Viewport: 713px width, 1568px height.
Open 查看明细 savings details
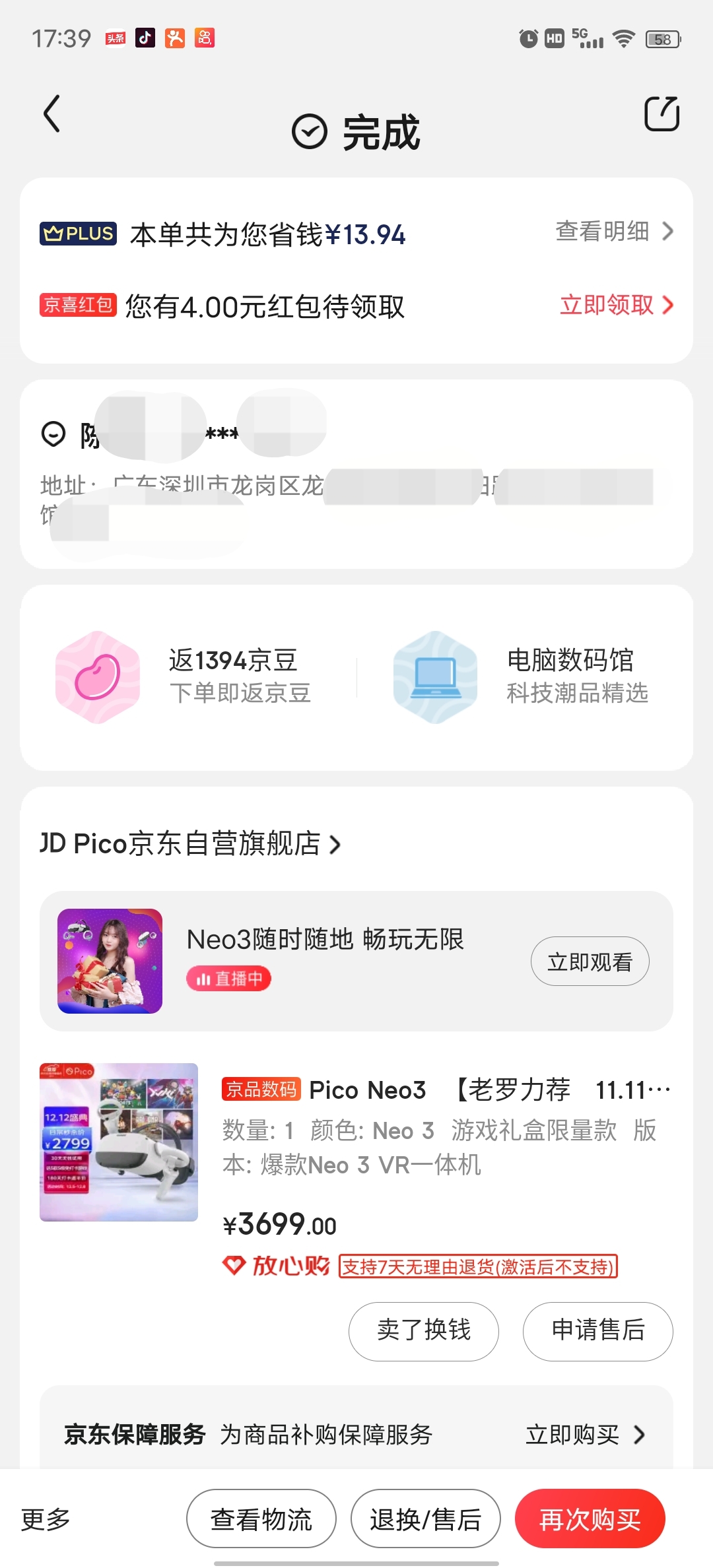coord(614,232)
